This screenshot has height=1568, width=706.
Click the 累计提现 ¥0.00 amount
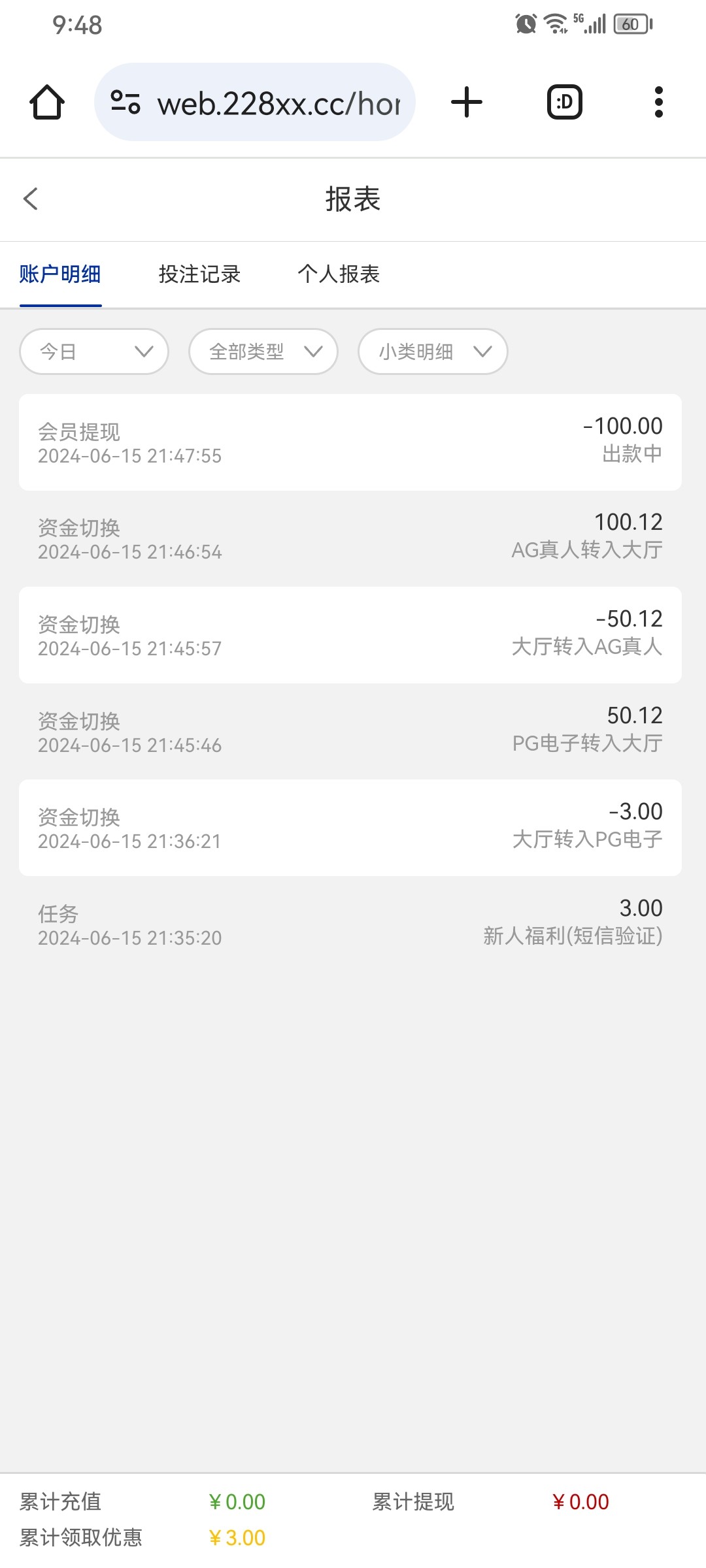coord(581,1501)
